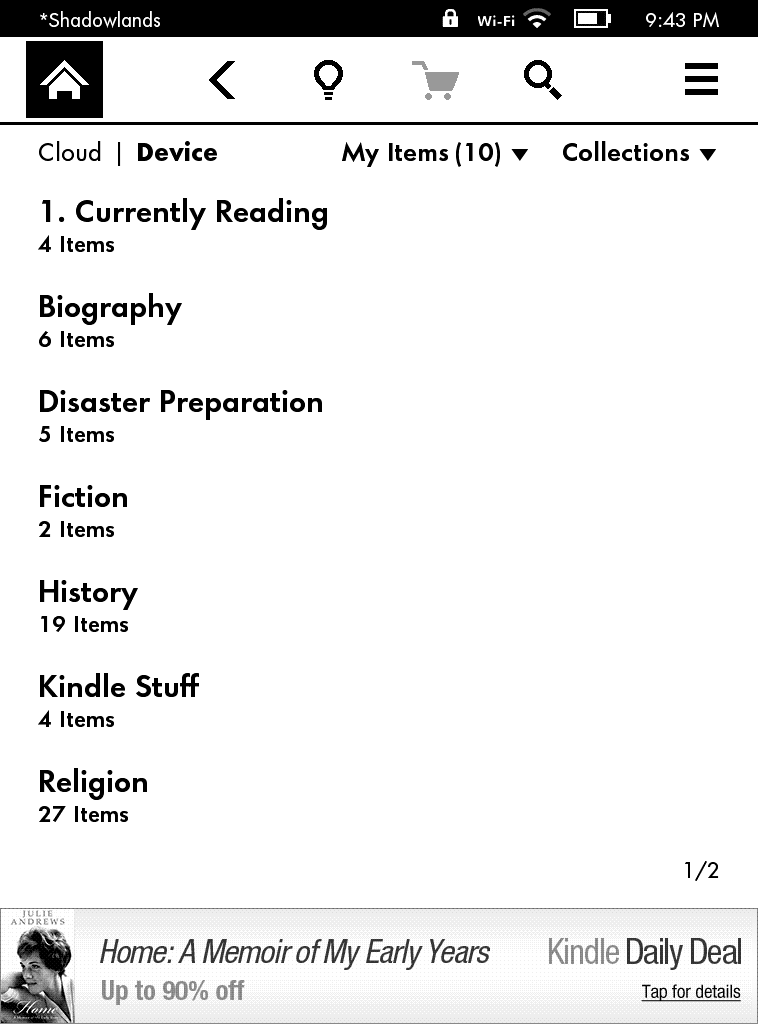Viewport: 758px width, 1024px height.
Task: Expand the Collections sort dropdown
Action: [x=639, y=153]
